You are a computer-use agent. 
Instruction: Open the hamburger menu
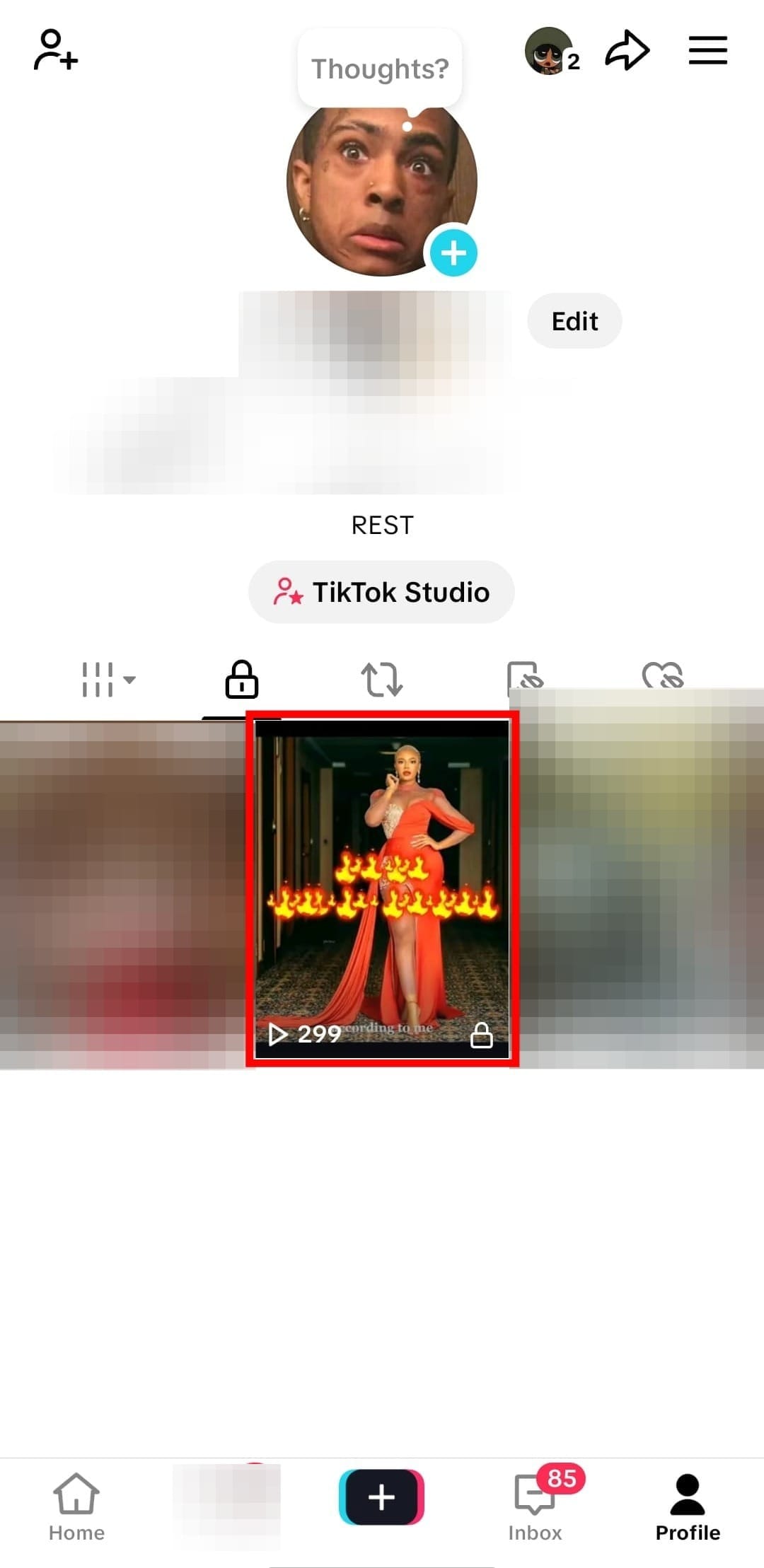pos(707,51)
